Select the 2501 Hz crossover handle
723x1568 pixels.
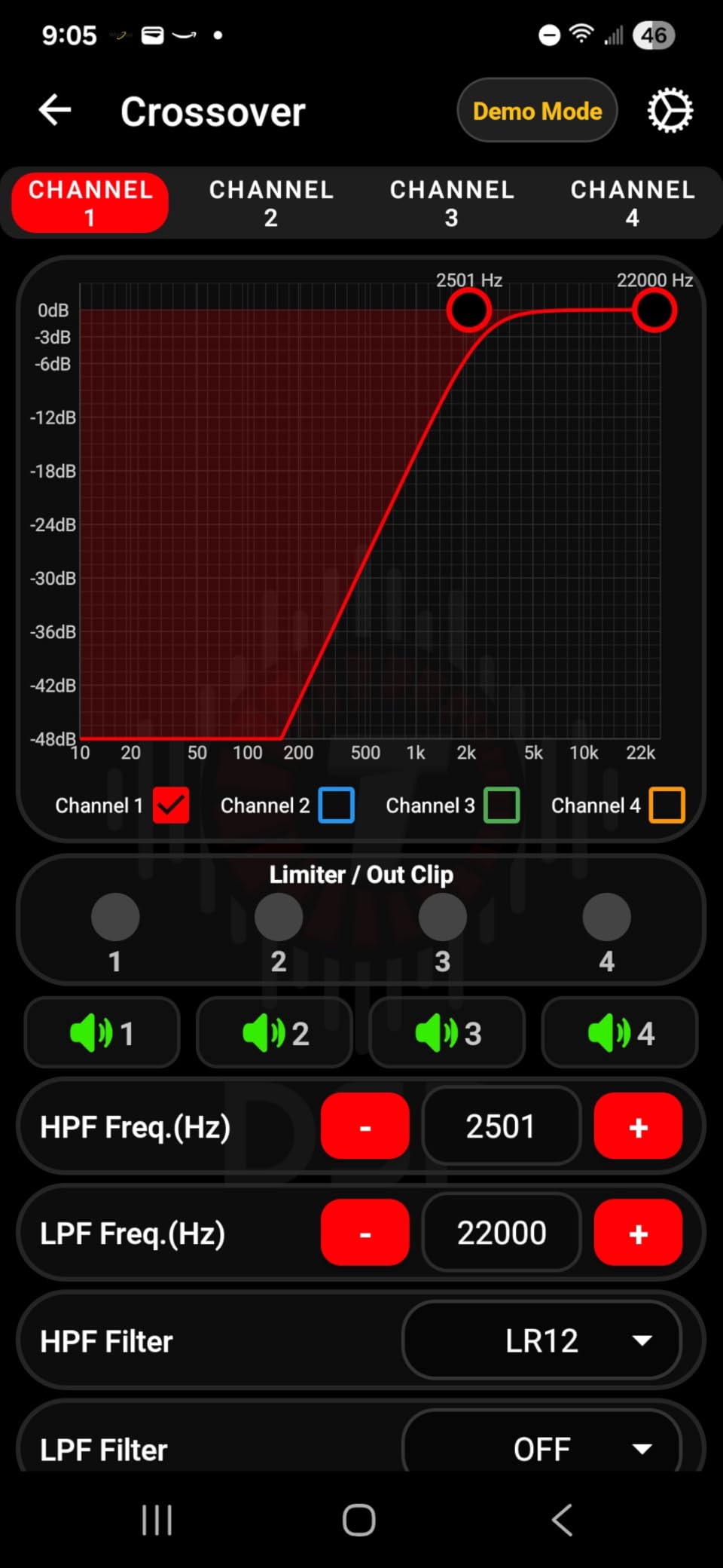pos(468,310)
